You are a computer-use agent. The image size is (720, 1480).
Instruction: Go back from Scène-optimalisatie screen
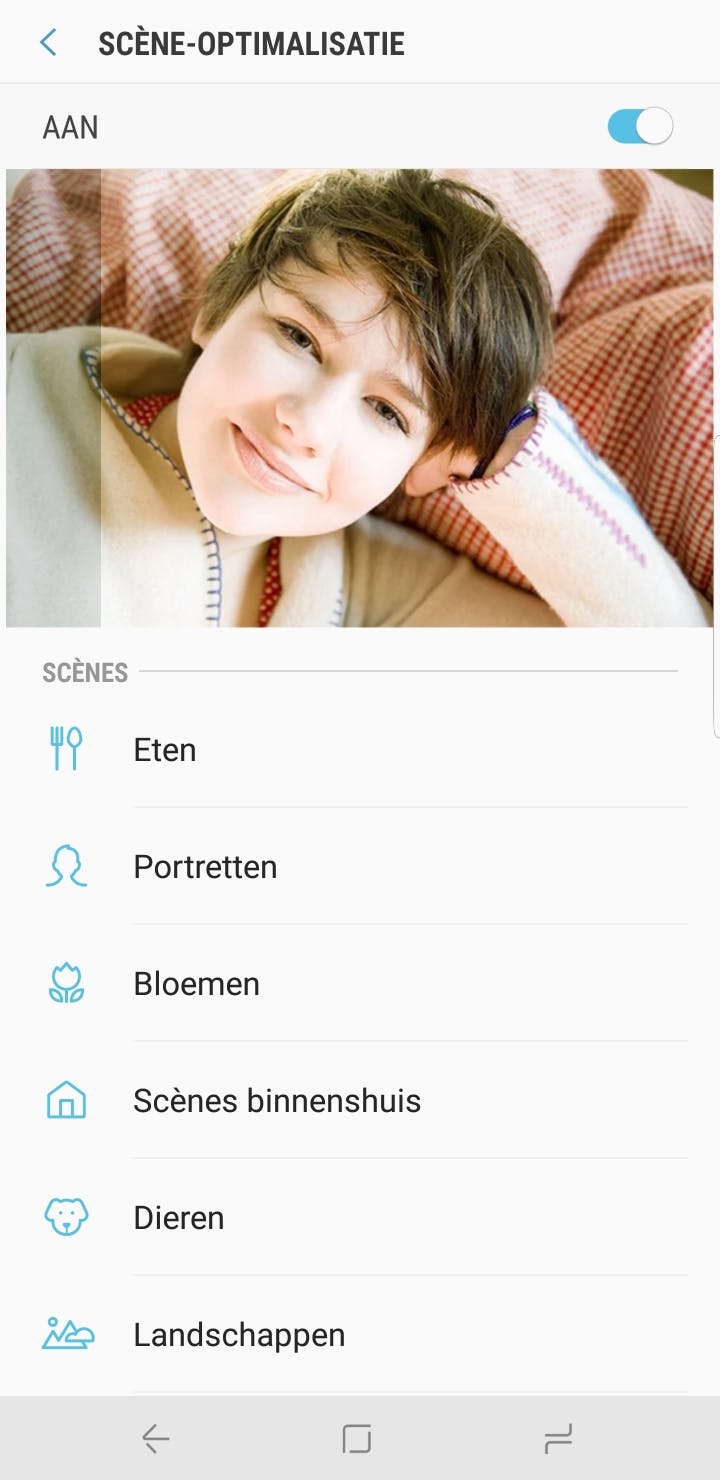click(47, 43)
